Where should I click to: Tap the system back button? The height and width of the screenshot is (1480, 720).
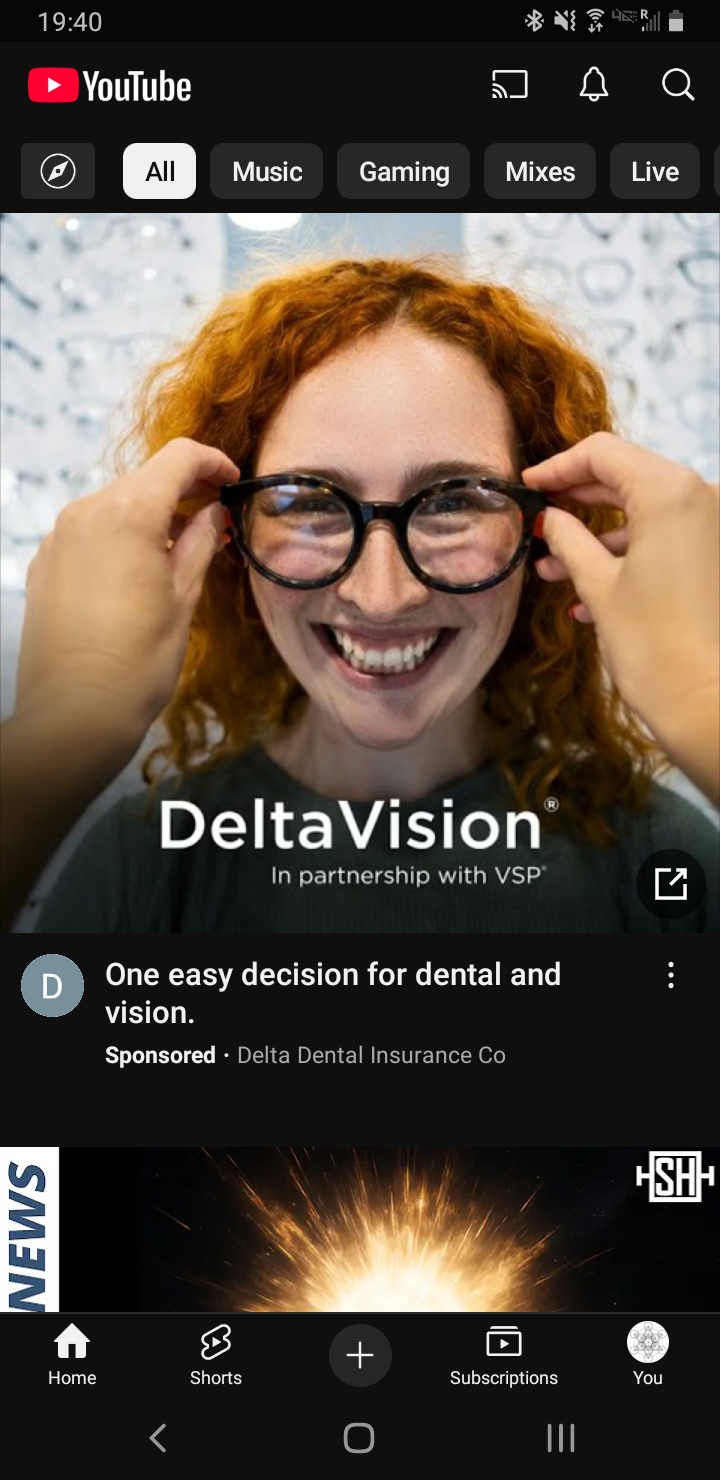tap(158, 1438)
